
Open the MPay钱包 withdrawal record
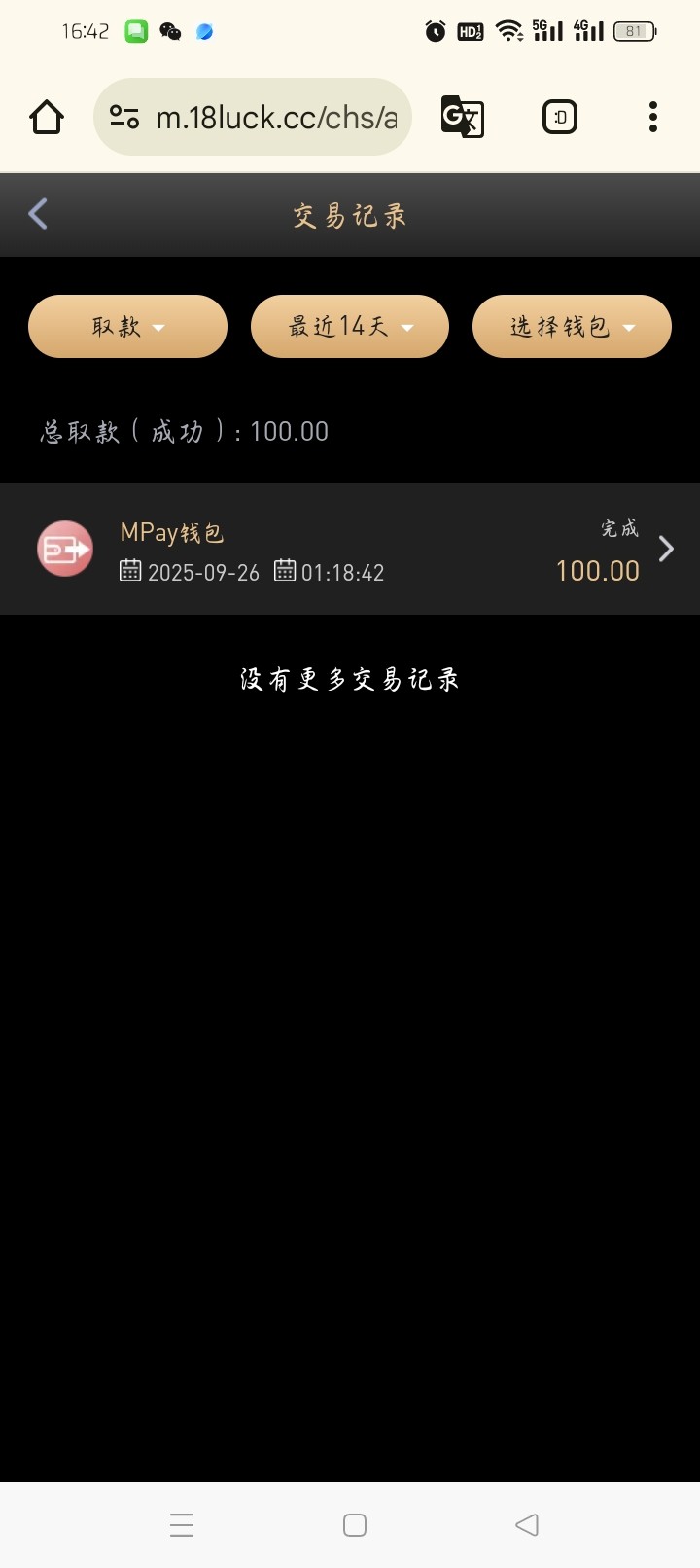pos(350,550)
